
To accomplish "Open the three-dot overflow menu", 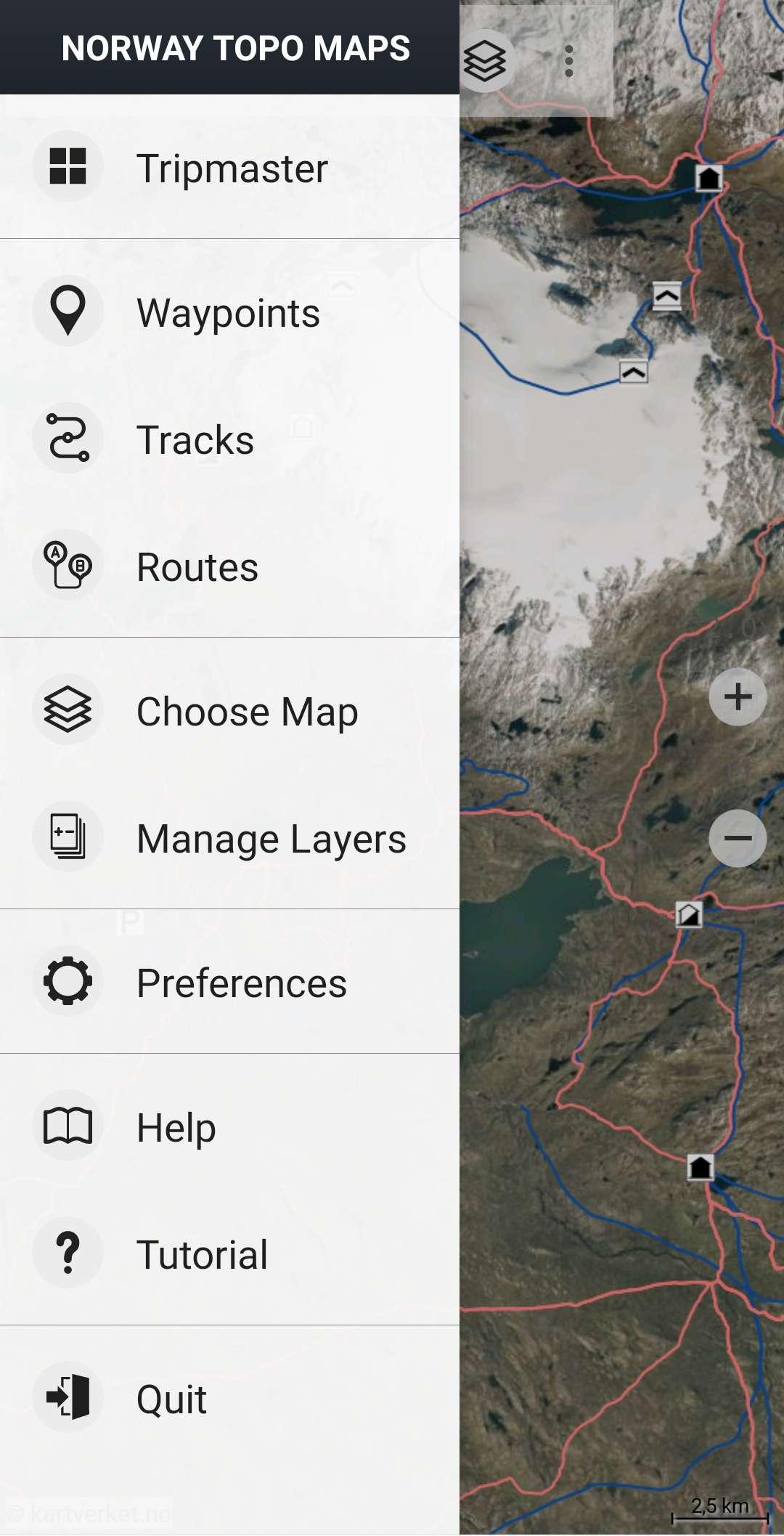I will [568, 61].
